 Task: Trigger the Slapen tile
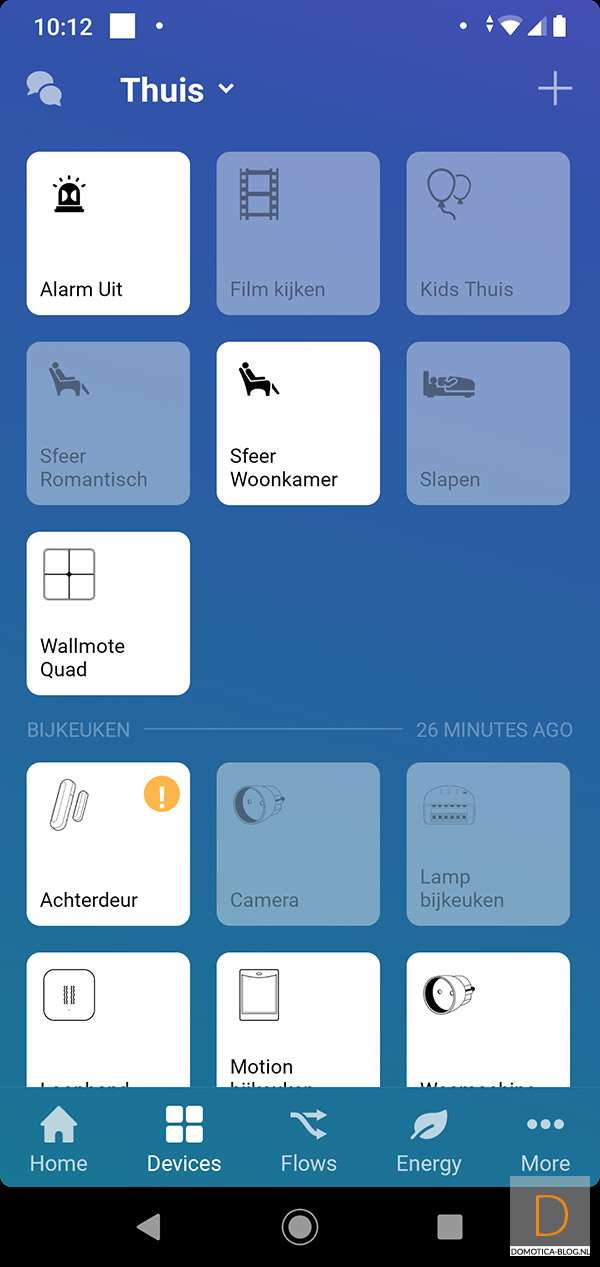(488, 423)
